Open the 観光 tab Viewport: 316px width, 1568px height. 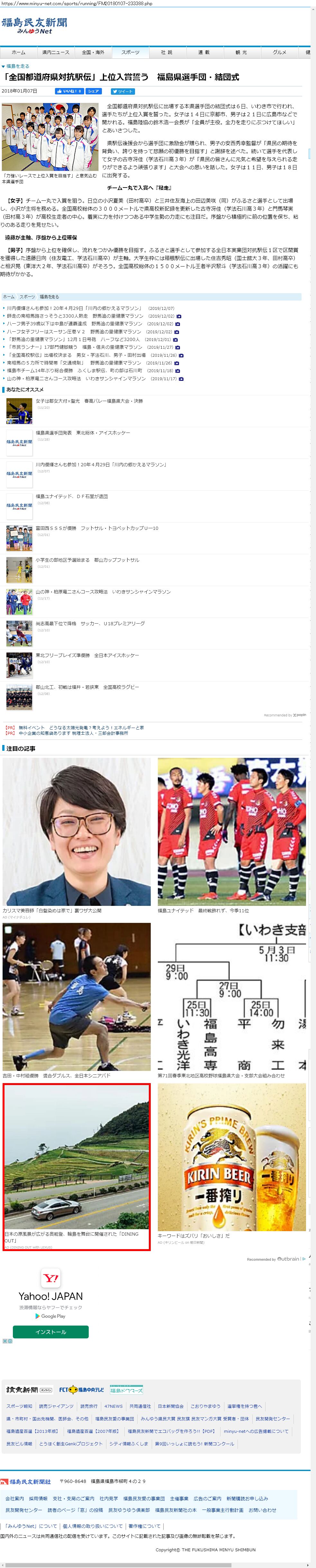click(241, 52)
